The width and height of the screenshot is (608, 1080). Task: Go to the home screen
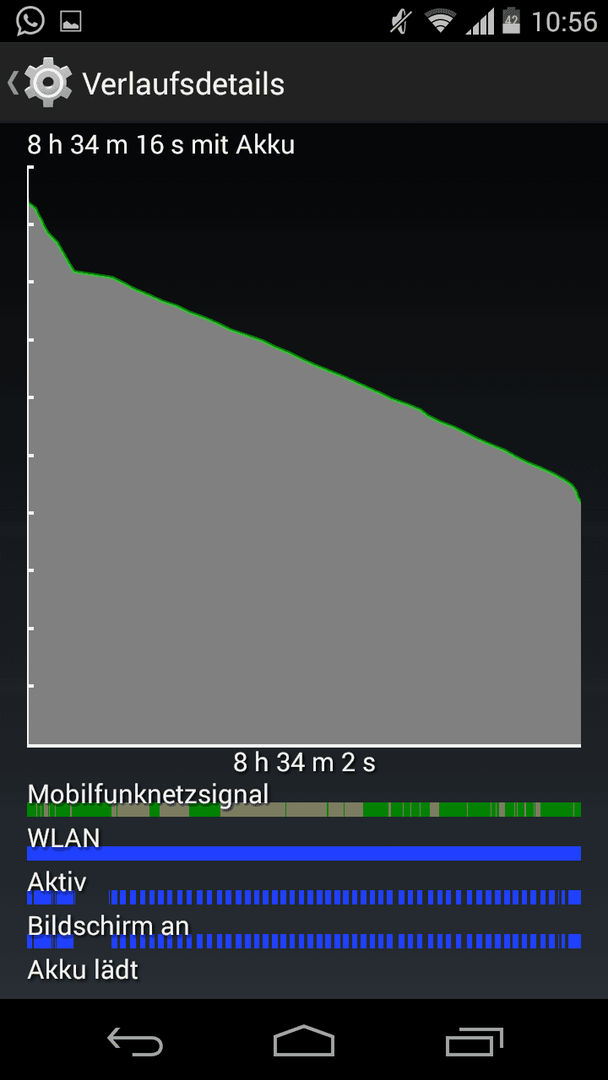pyautogui.click(x=304, y=1042)
